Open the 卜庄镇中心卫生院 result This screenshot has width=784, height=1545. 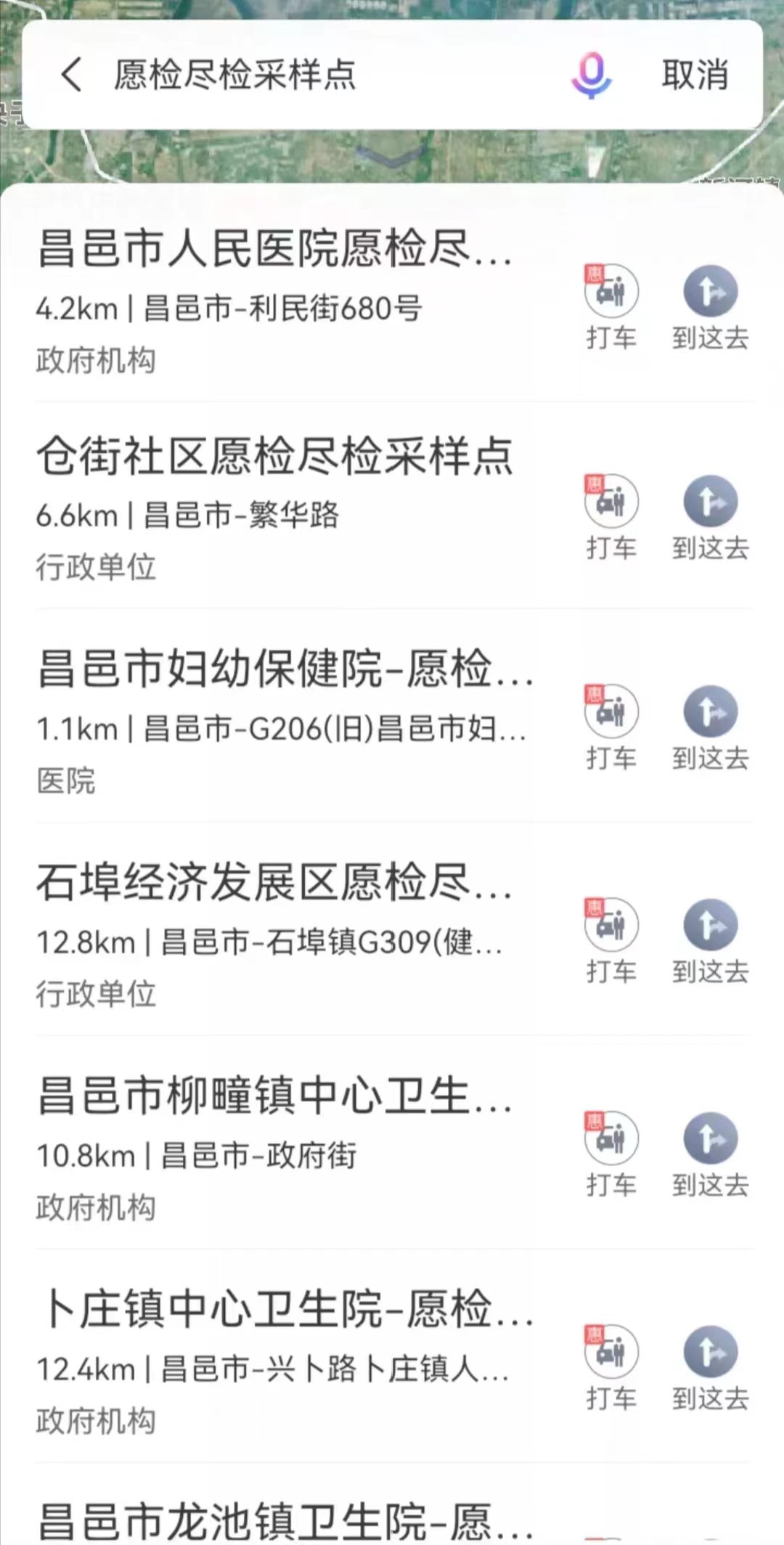tap(287, 1310)
